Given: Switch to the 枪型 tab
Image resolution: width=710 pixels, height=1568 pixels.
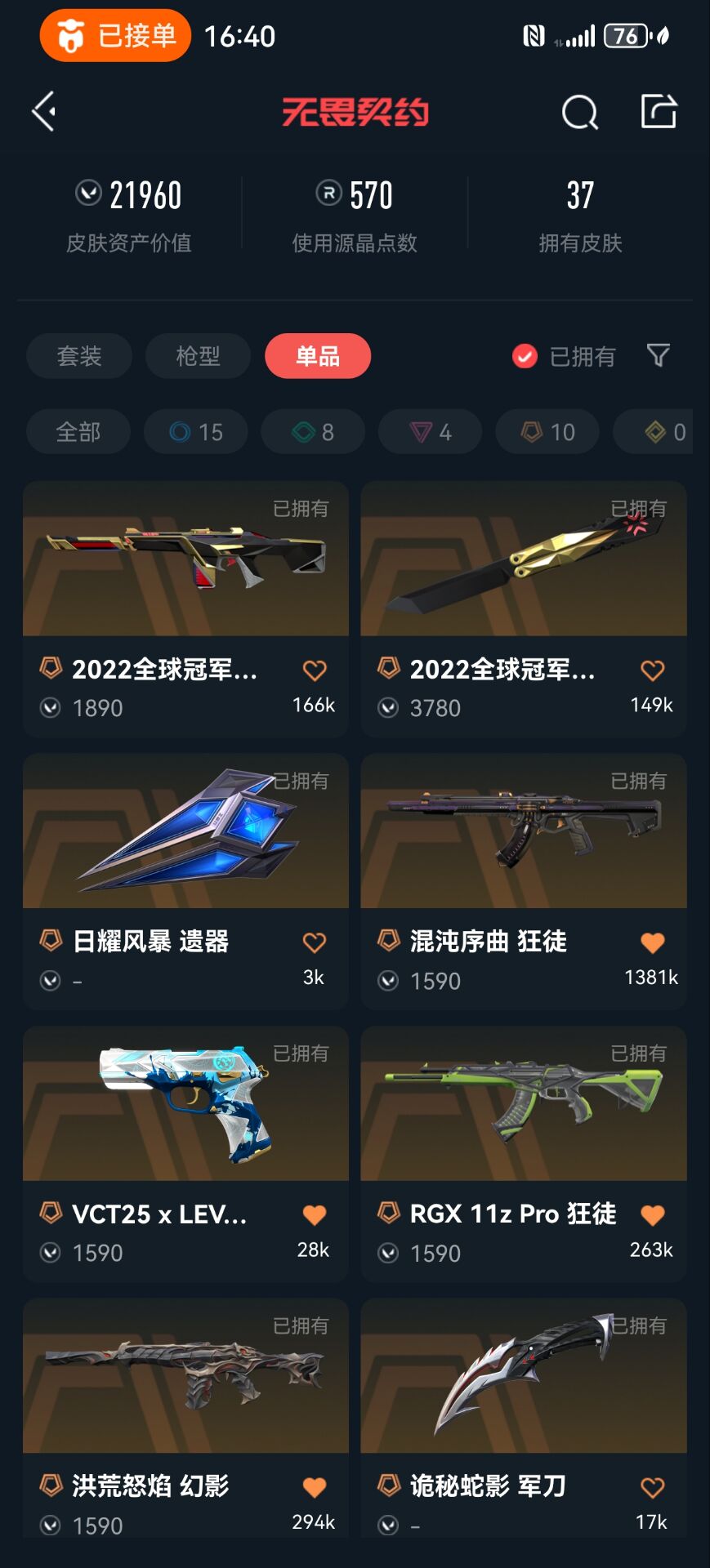Looking at the screenshot, I should pyautogui.click(x=198, y=356).
